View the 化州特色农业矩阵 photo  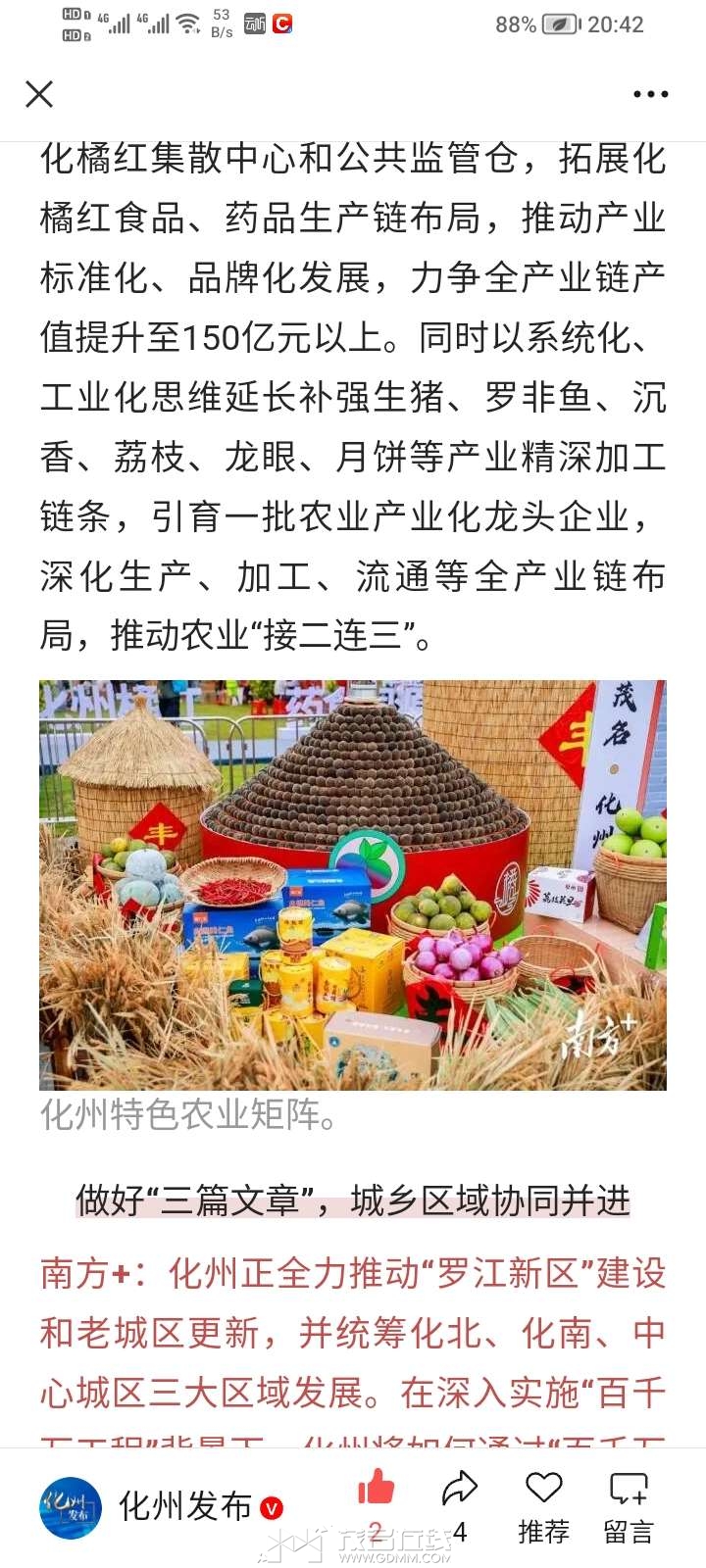point(353,885)
